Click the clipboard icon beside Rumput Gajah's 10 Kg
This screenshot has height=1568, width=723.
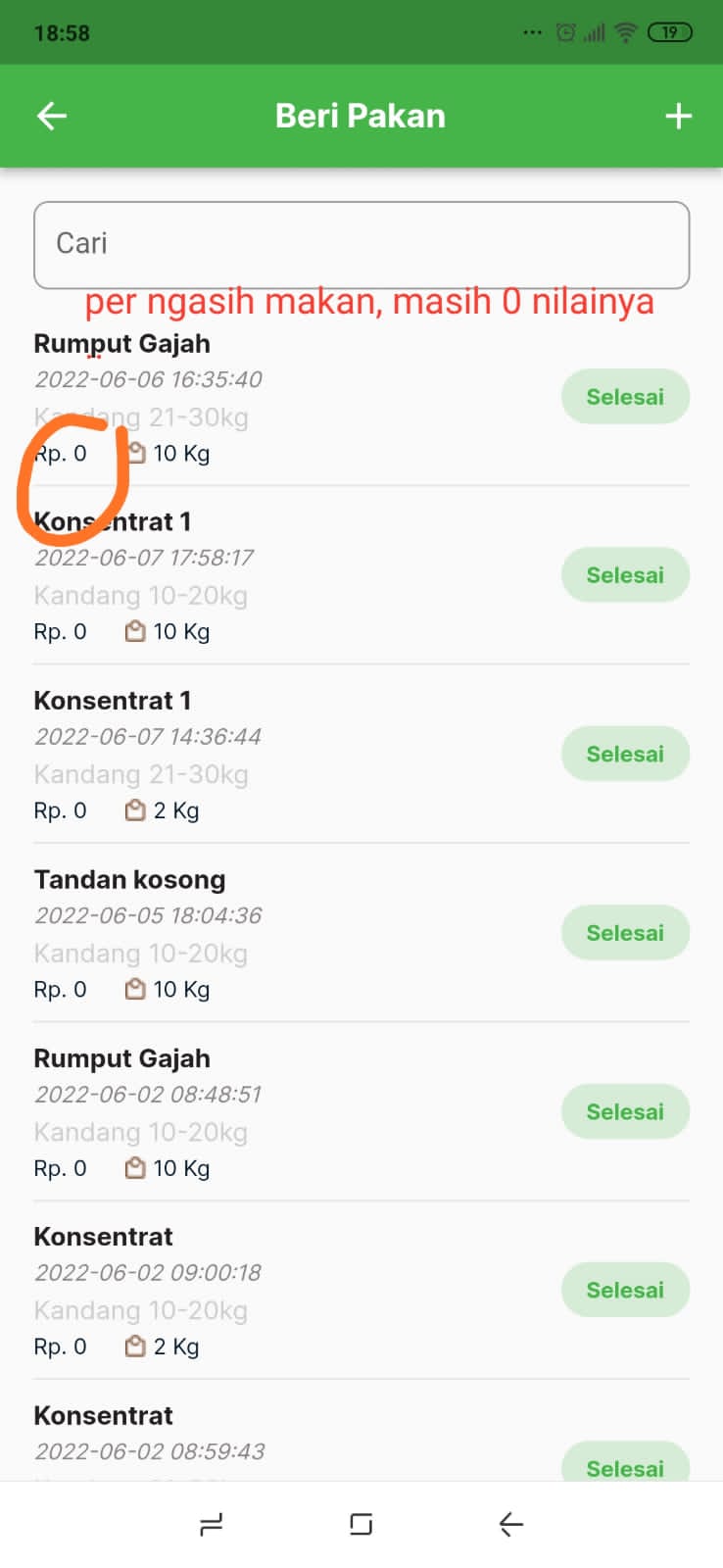[x=139, y=453]
